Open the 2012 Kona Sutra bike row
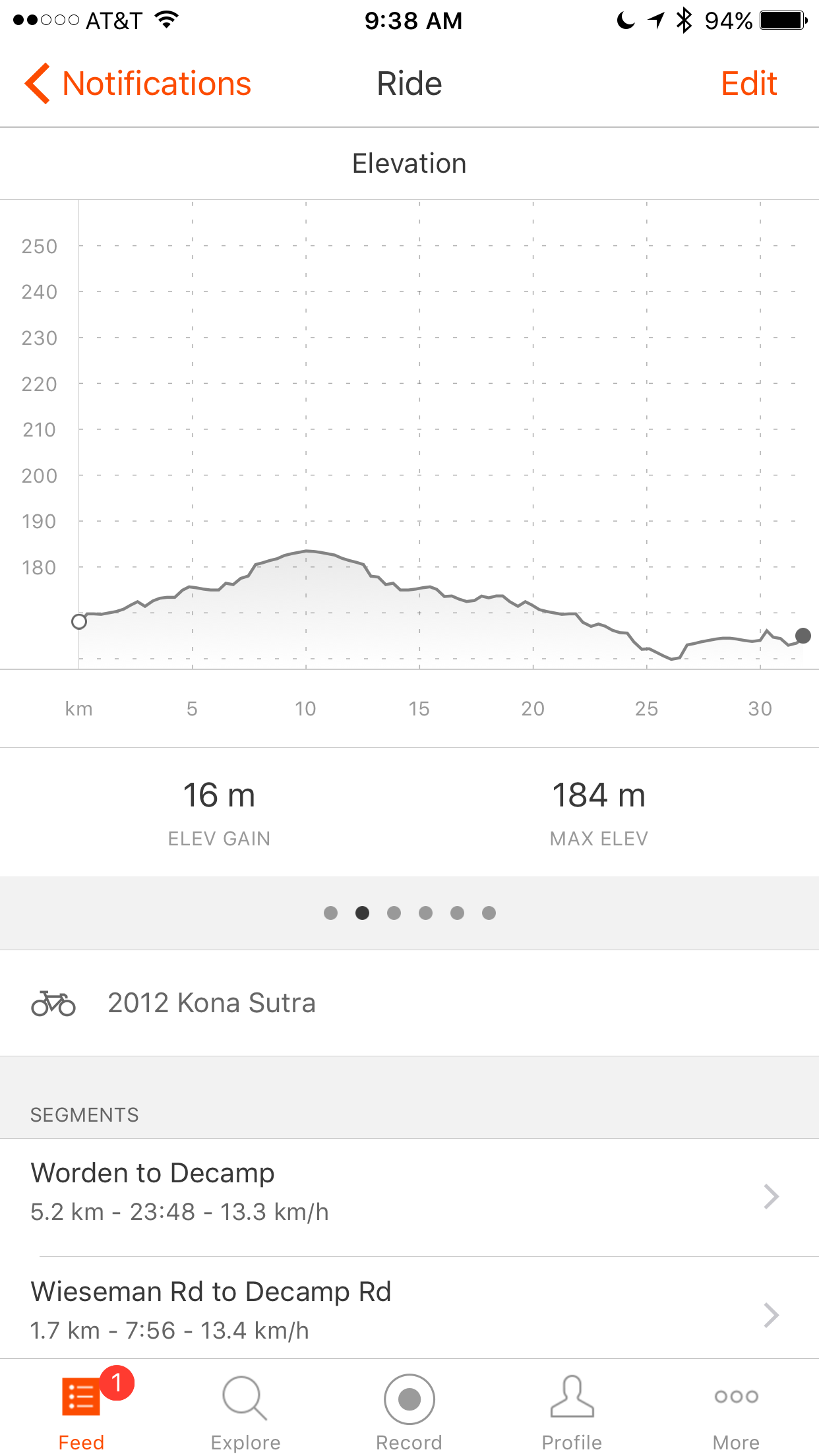Viewport: 819px width, 1456px height. [x=409, y=1003]
